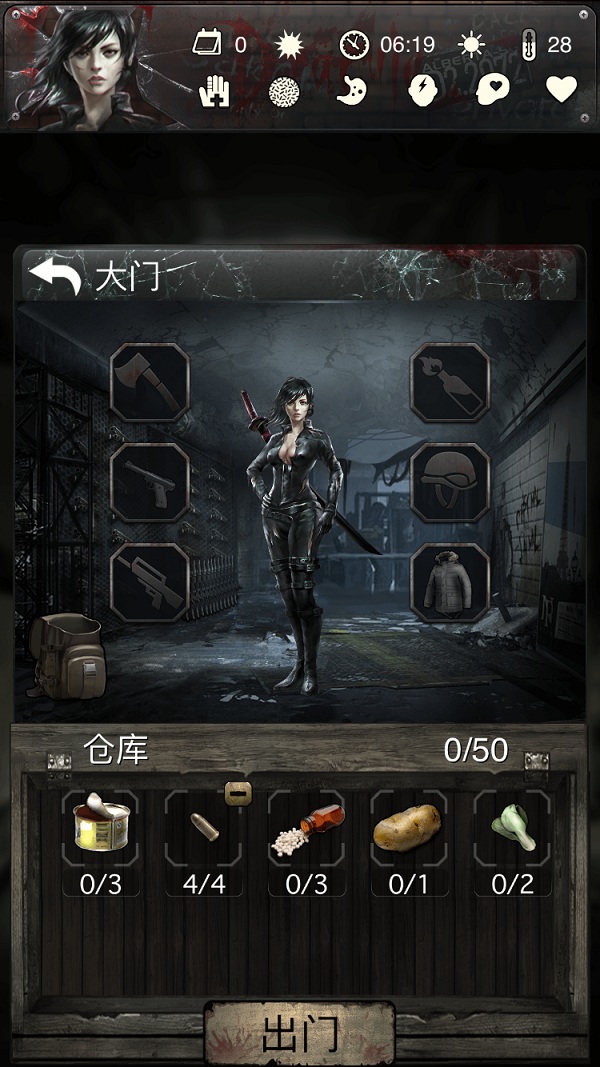Open the rifle weapon slot
The image size is (600, 1067).
coord(150,582)
